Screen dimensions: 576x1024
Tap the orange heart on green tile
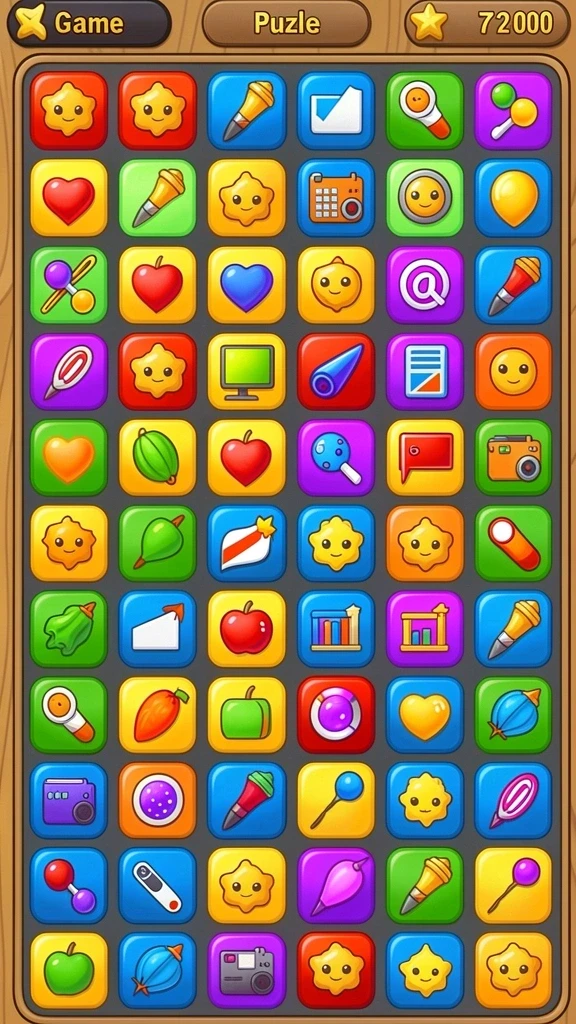pyautogui.click(x=69, y=457)
